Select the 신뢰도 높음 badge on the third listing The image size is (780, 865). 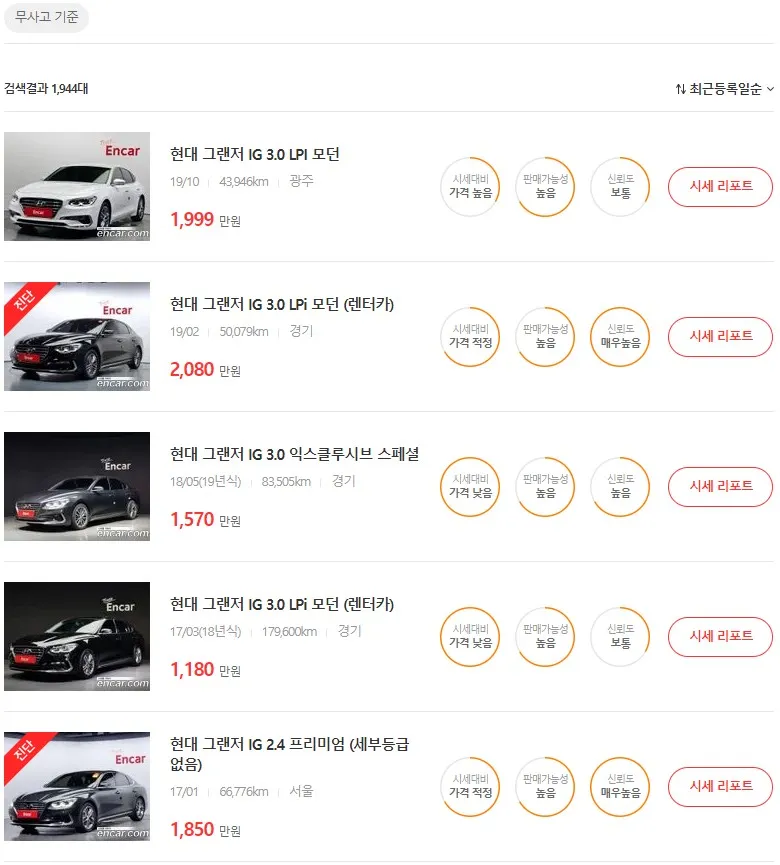pyautogui.click(x=619, y=487)
